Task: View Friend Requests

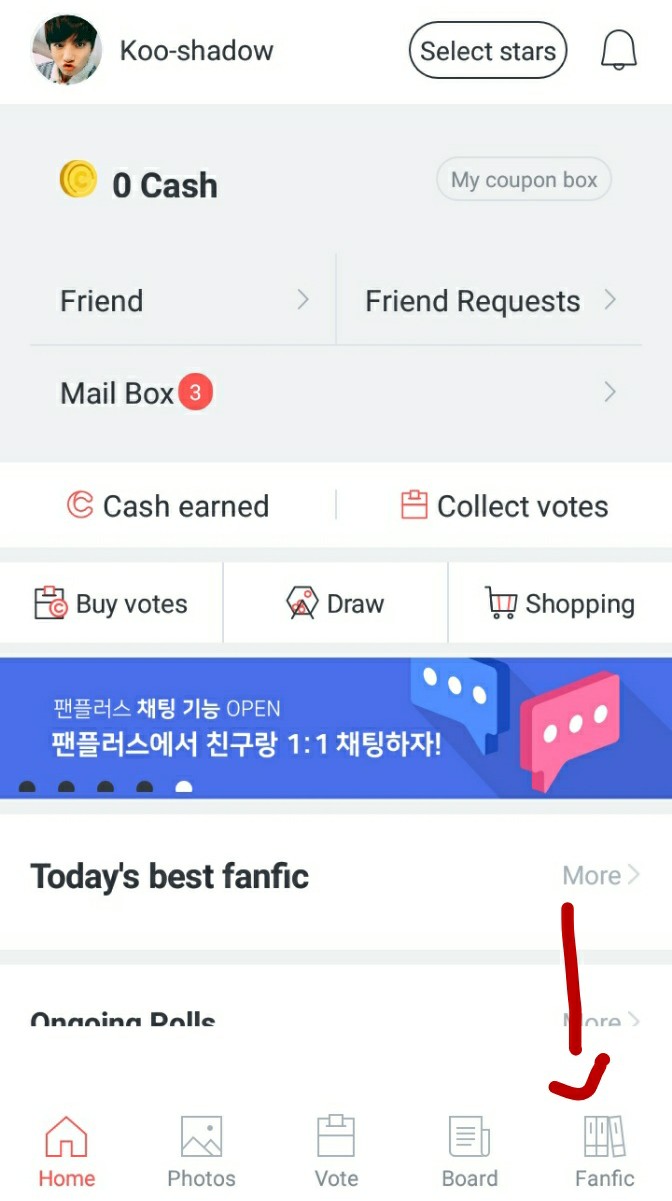Action: [x=489, y=301]
